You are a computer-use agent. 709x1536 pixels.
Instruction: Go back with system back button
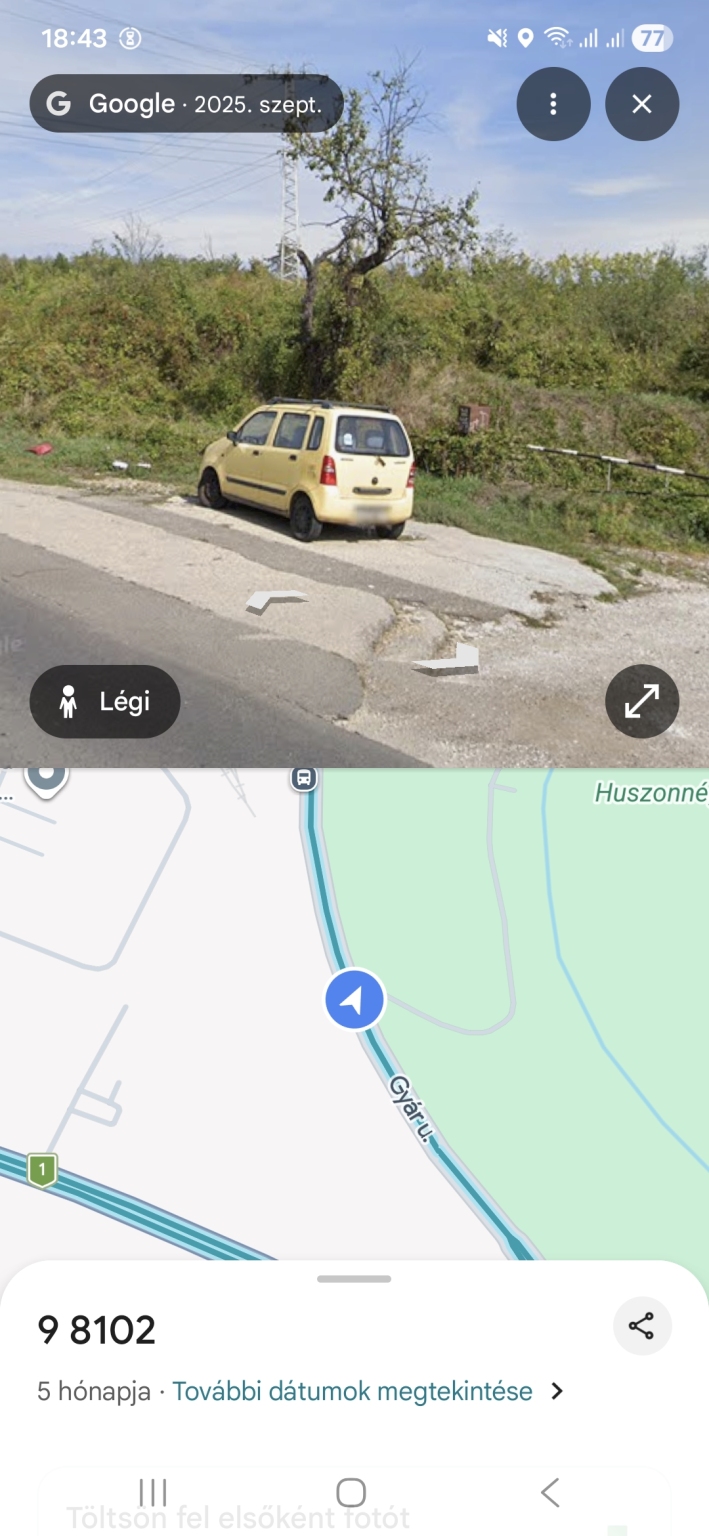coord(549,1492)
